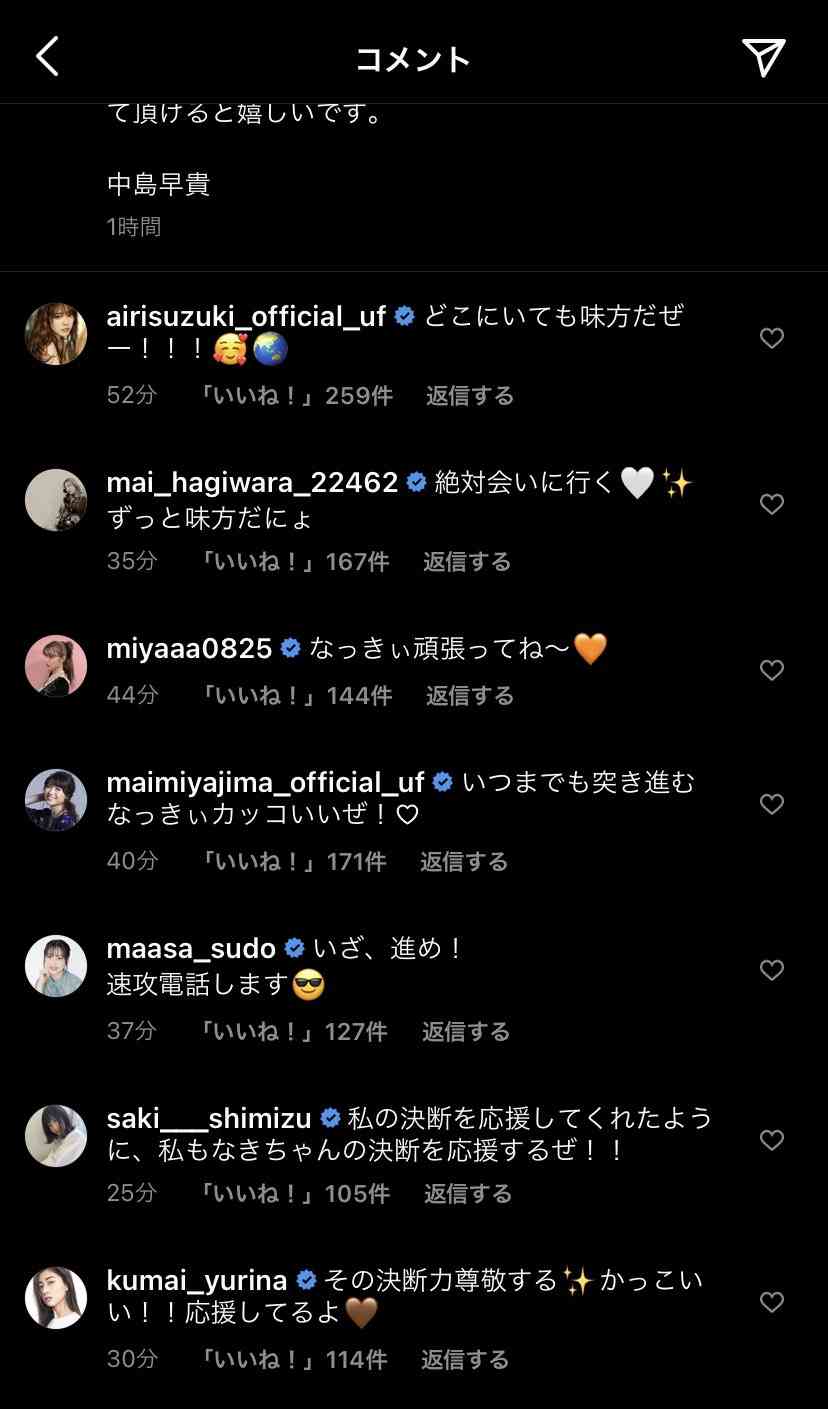Reply to mai_hagiwara_22462's comment

(467, 562)
